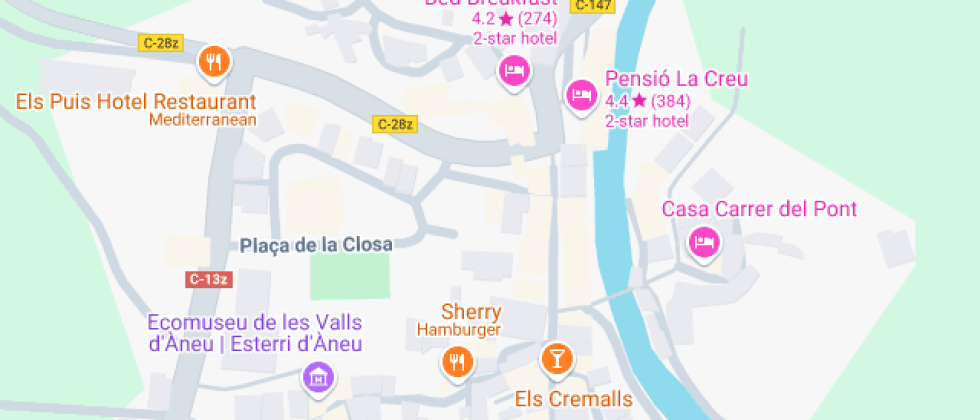Open the Ecomuseu de les Valls d'Àneu marker
980x420 pixels.
318,378
